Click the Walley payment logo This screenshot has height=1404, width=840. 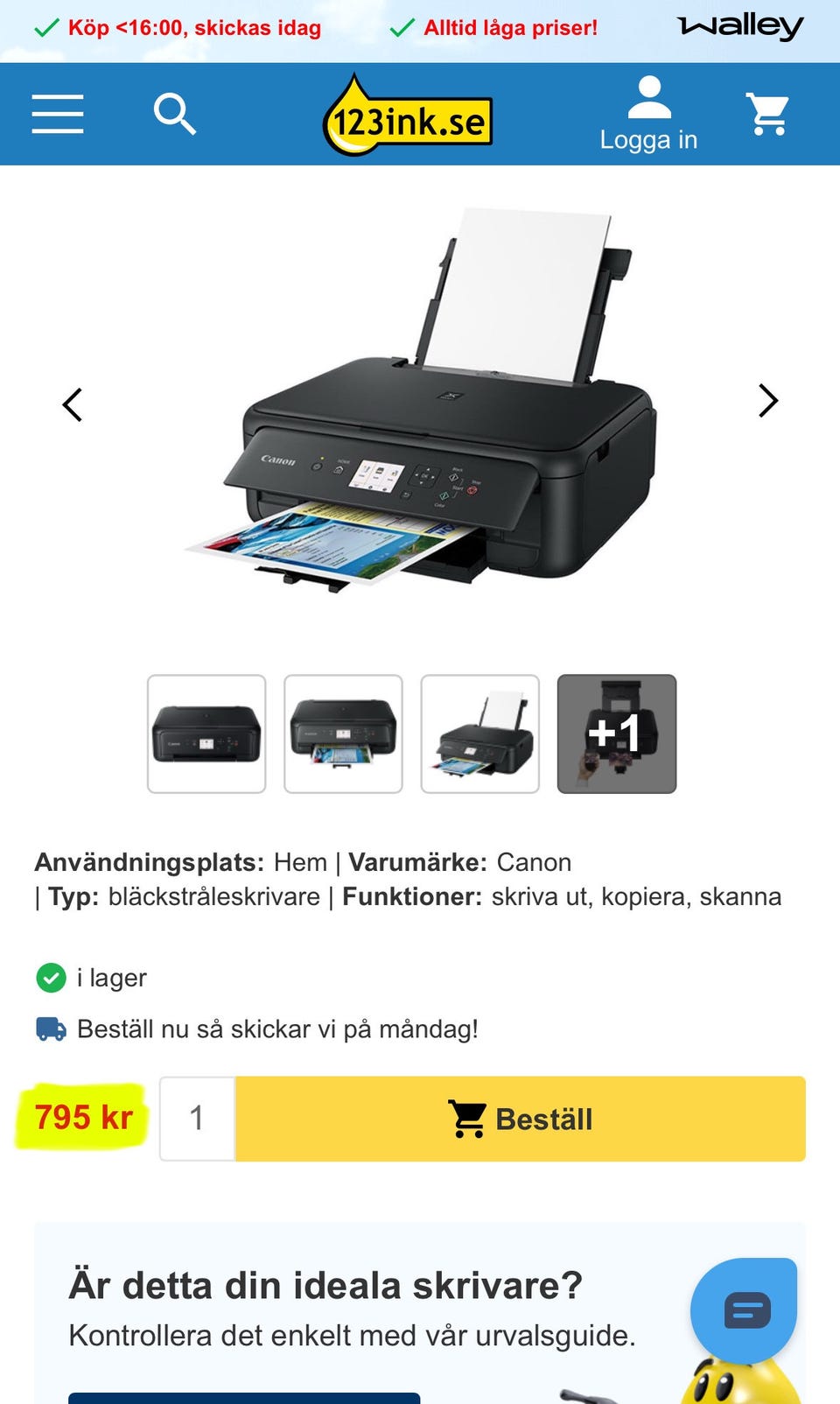(740, 26)
